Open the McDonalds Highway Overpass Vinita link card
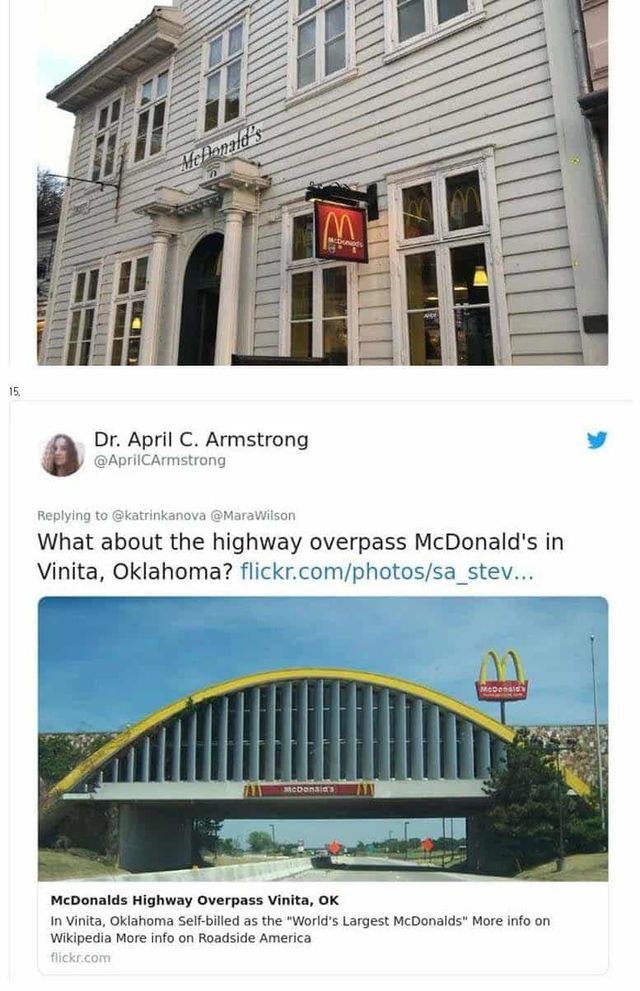The image size is (640, 991). (323, 785)
